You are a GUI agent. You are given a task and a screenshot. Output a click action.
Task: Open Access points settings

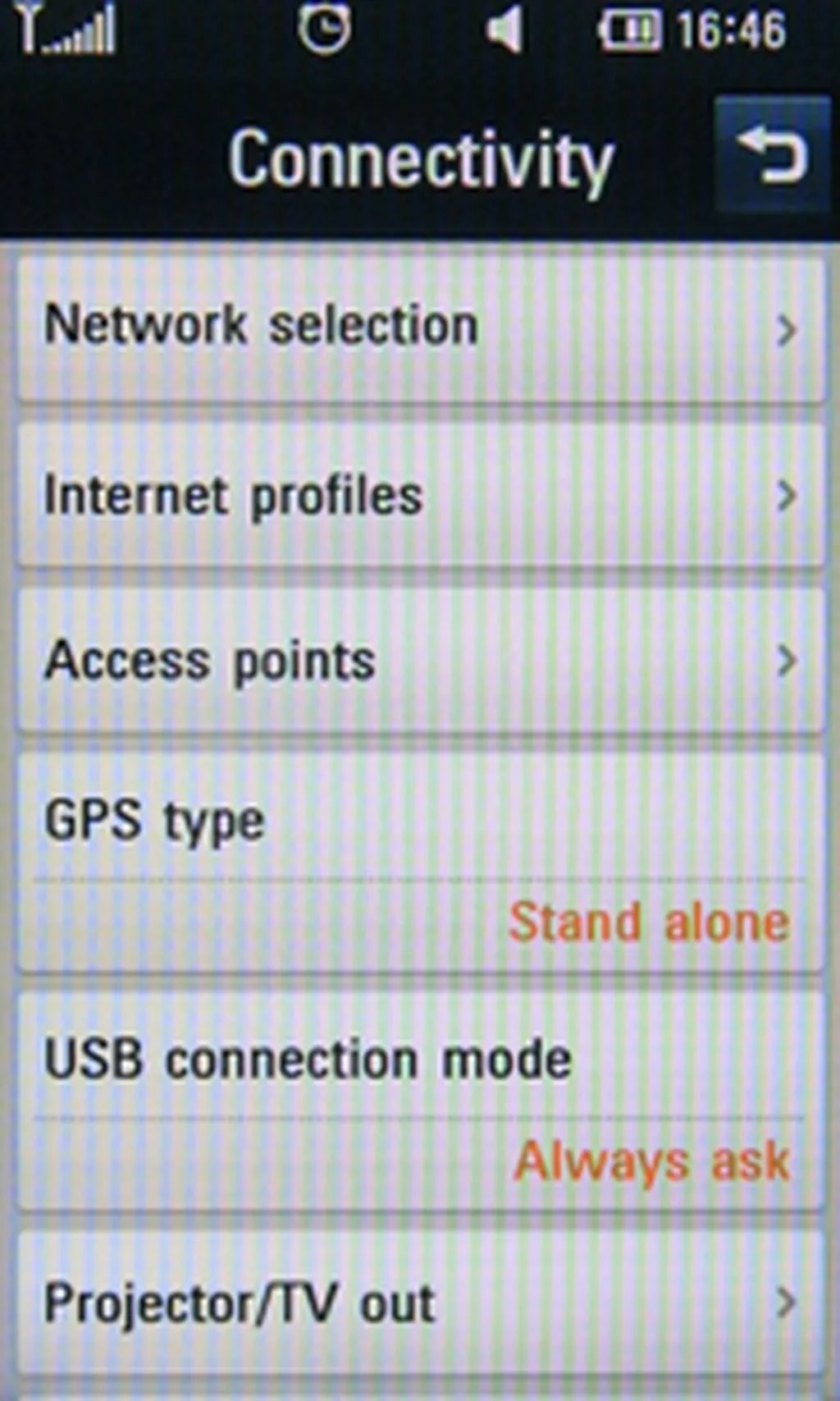click(420, 662)
